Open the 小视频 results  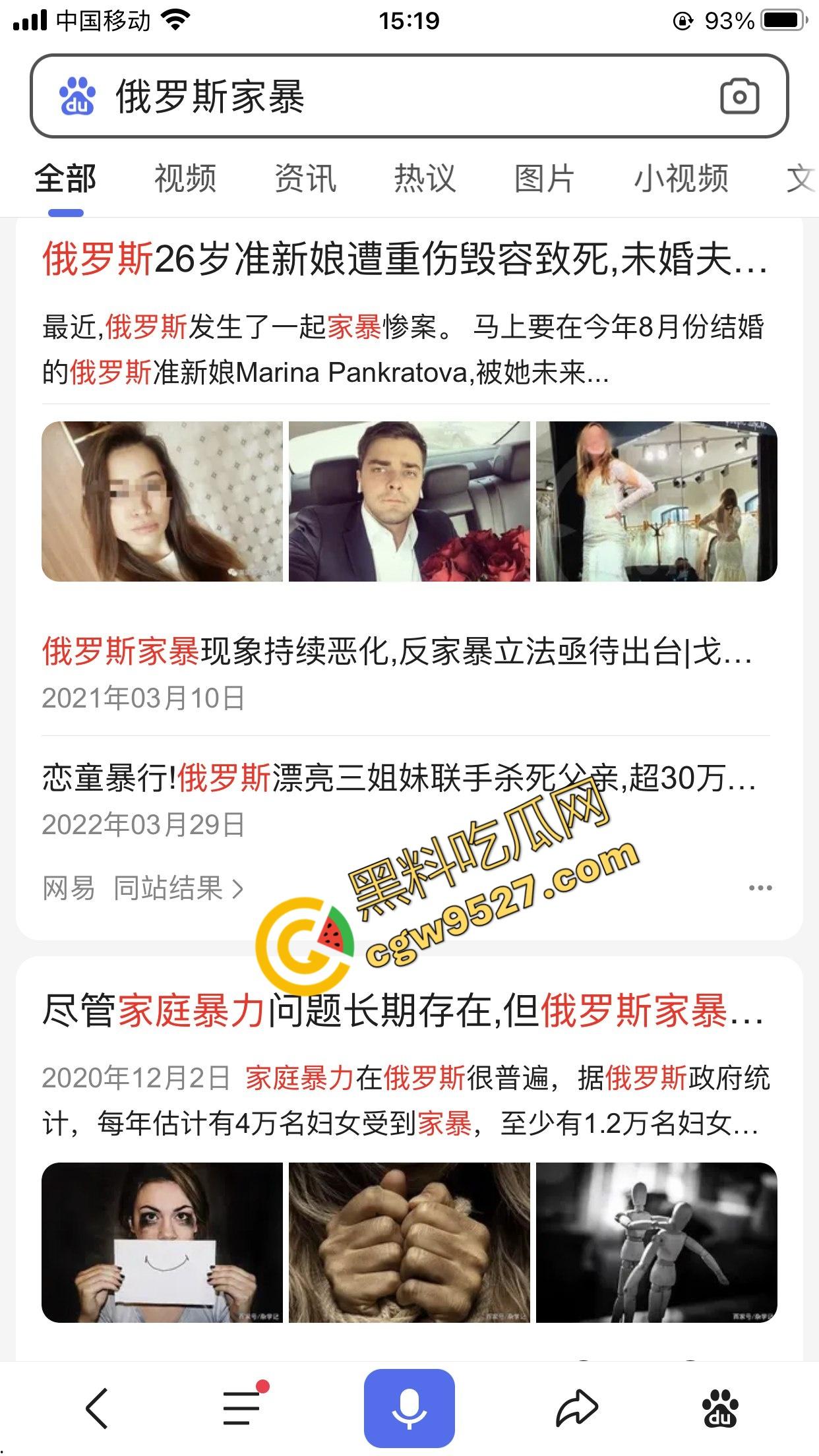682,178
